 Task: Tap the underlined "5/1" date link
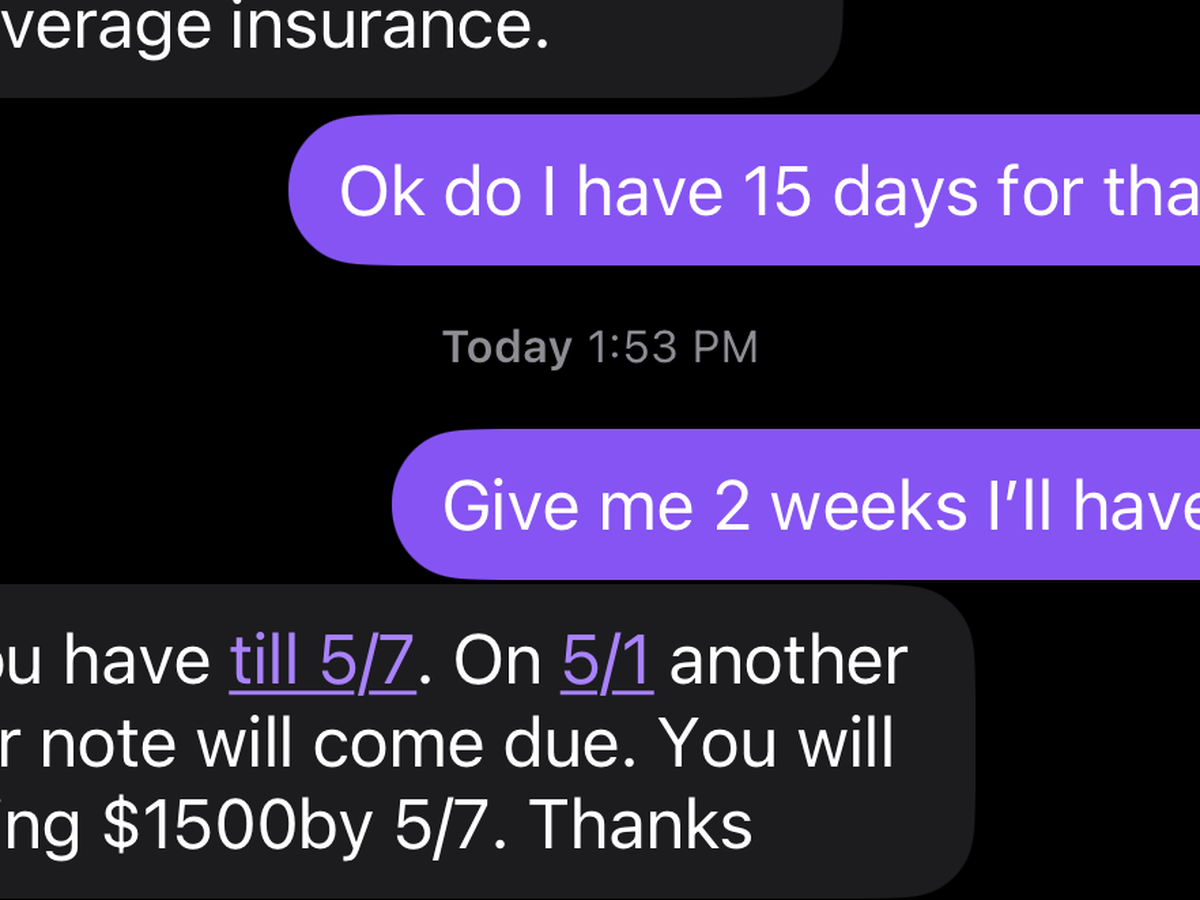(x=608, y=662)
